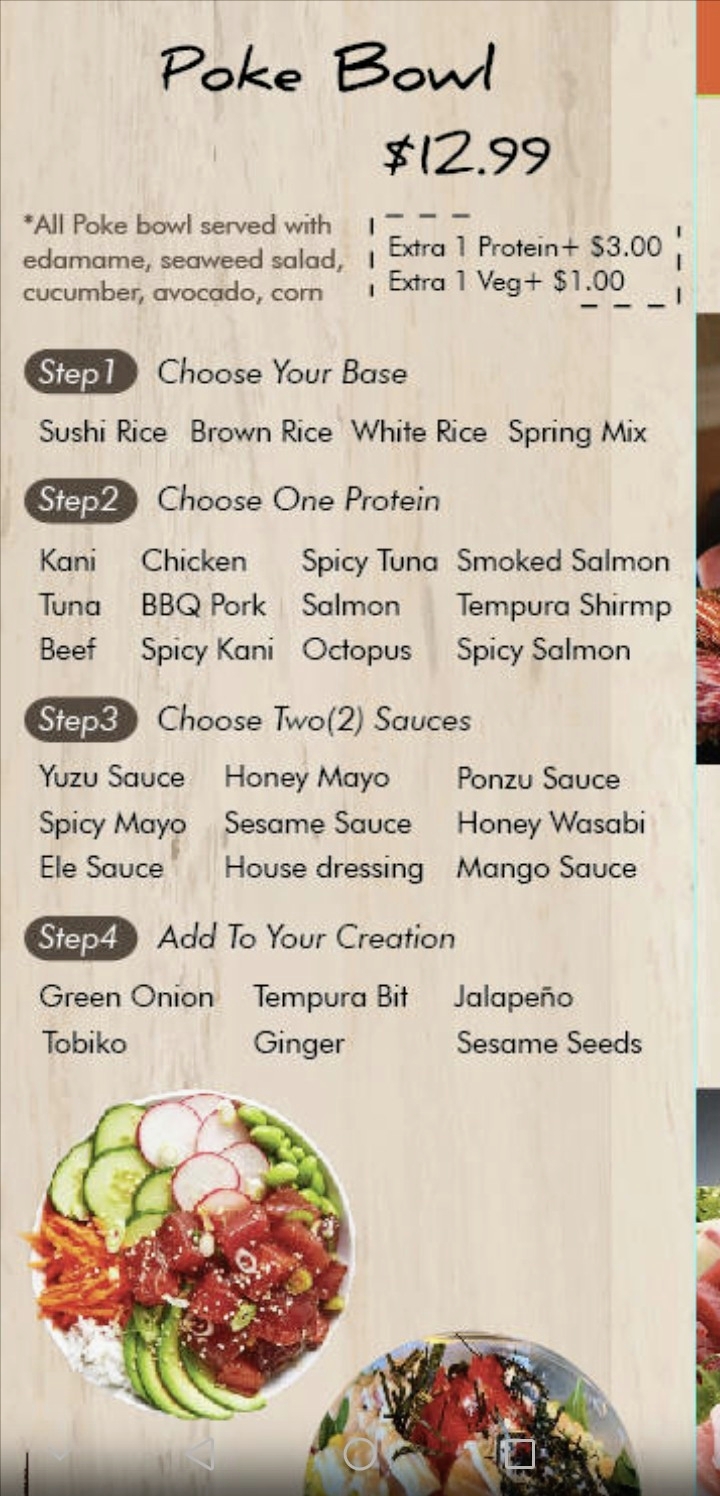720x1496 pixels.
Task: Go back with the navigation bar's back arrow
Action: pyautogui.click(x=200, y=1453)
